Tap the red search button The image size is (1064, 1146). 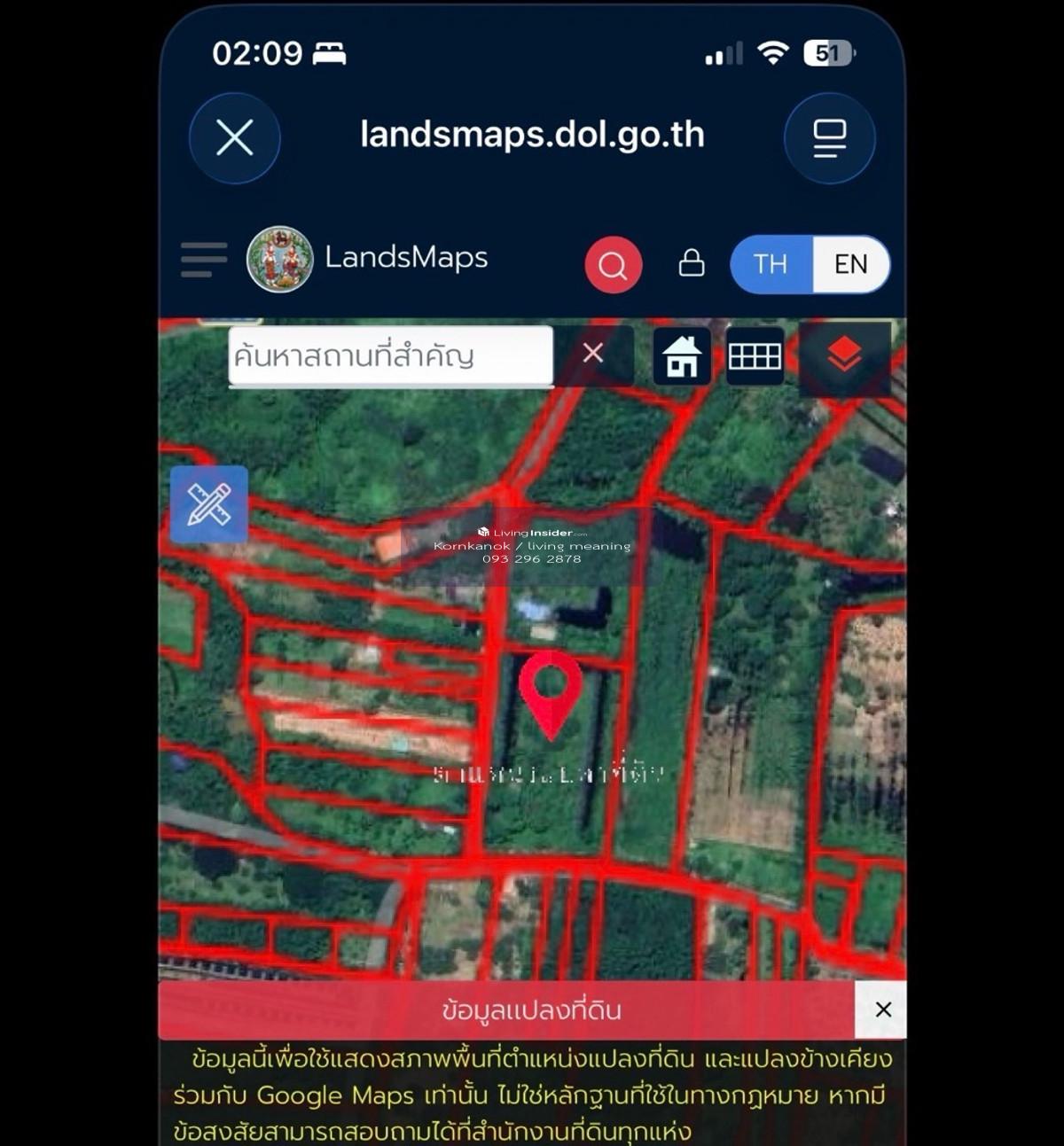click(613, 264)
